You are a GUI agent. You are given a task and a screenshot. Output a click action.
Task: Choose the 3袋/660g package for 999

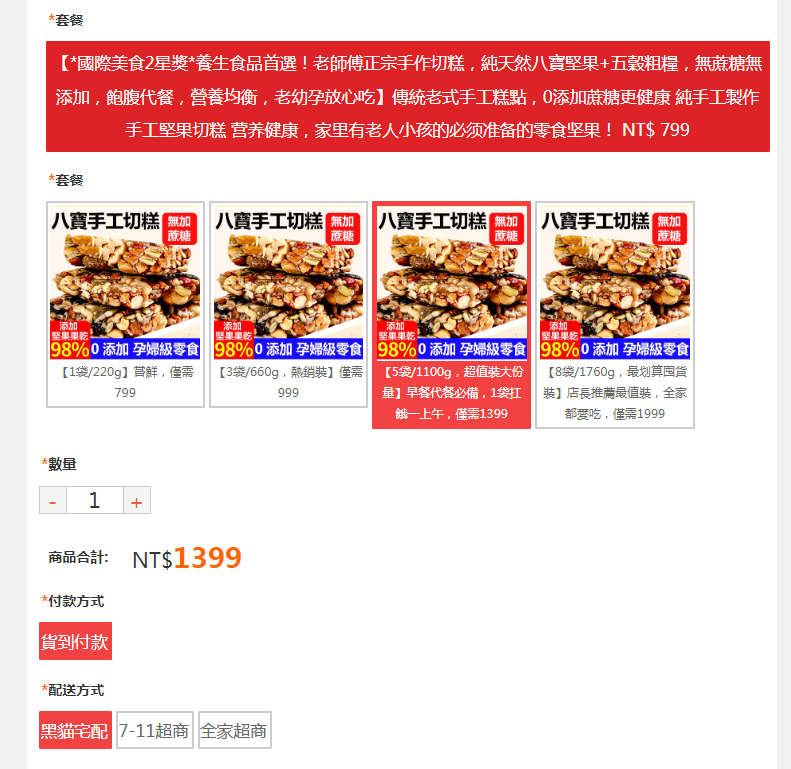pos(288,304)
